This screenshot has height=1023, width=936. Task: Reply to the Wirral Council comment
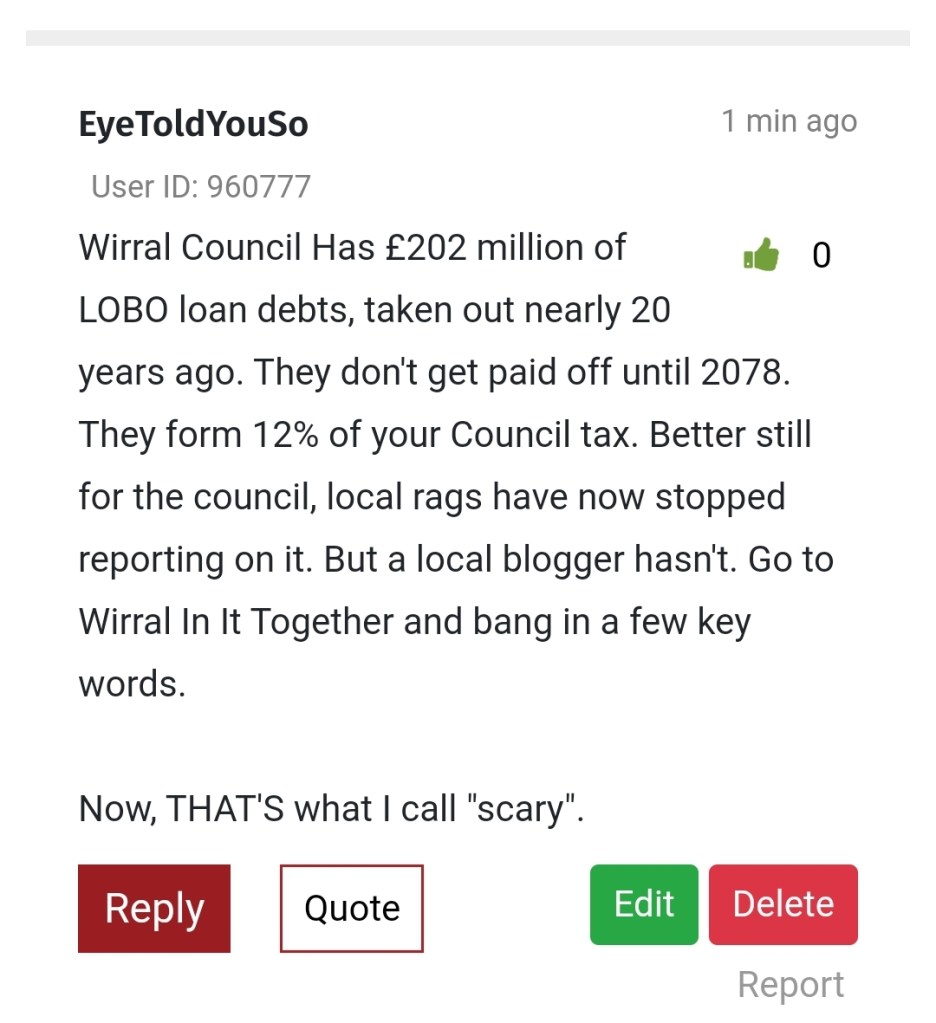[x=154, y=908]
